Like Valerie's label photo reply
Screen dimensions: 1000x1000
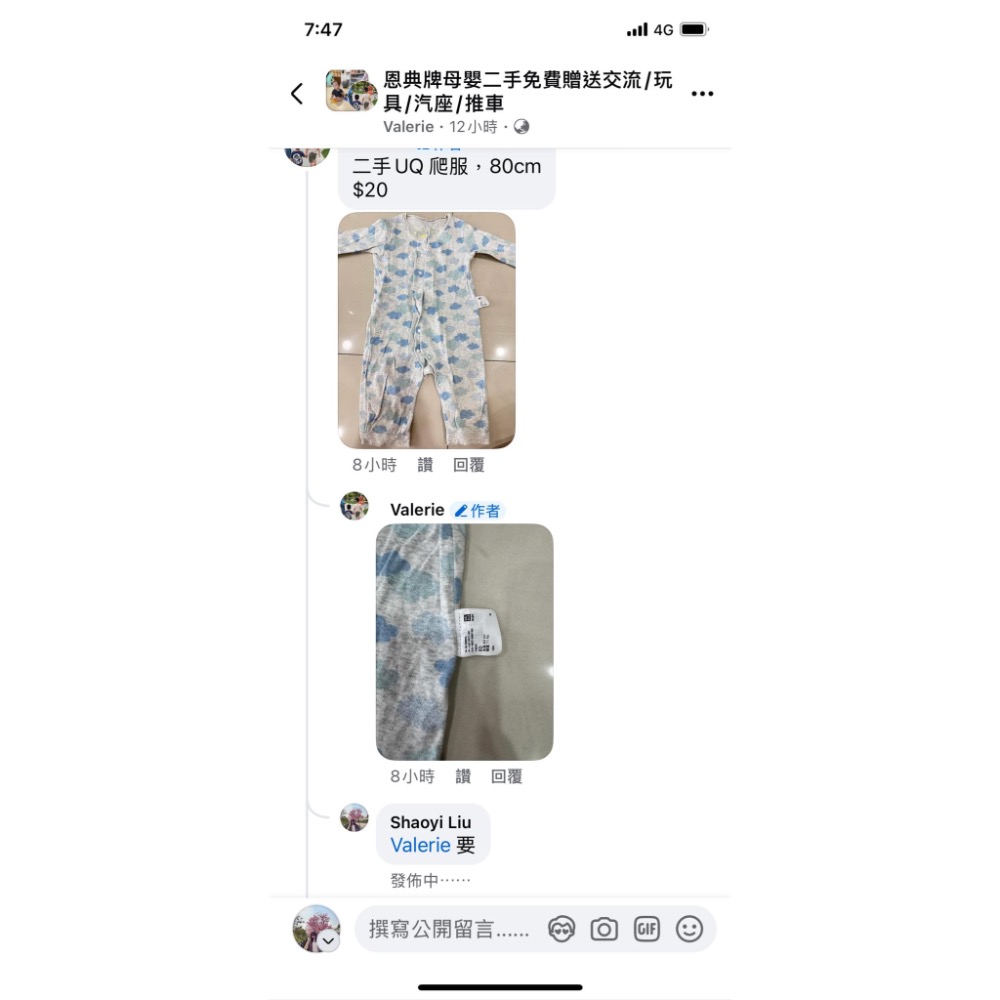click(x=463, y=776)
